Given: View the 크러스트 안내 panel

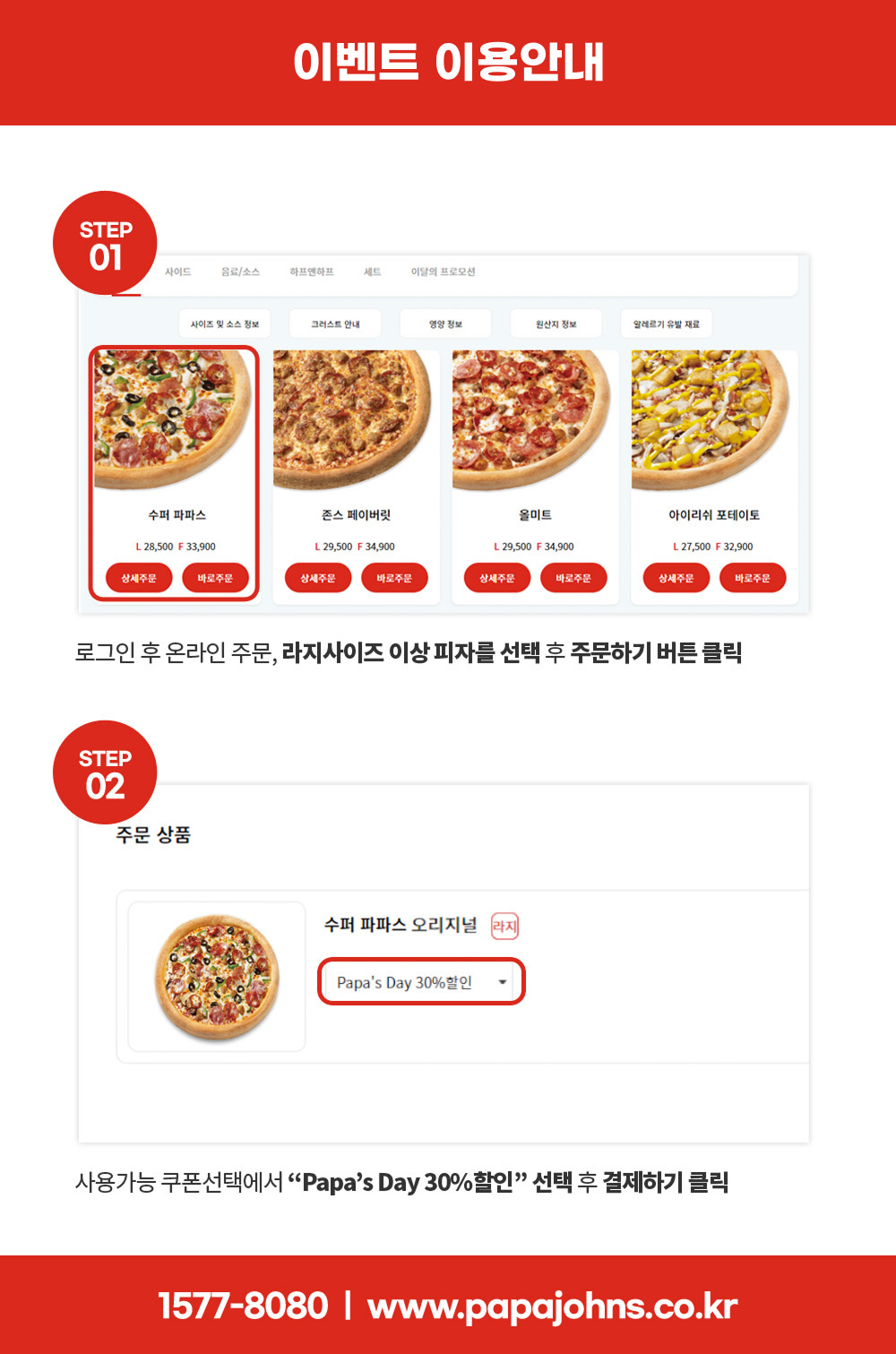Looking at the screenshot, I should pos(334,323).
